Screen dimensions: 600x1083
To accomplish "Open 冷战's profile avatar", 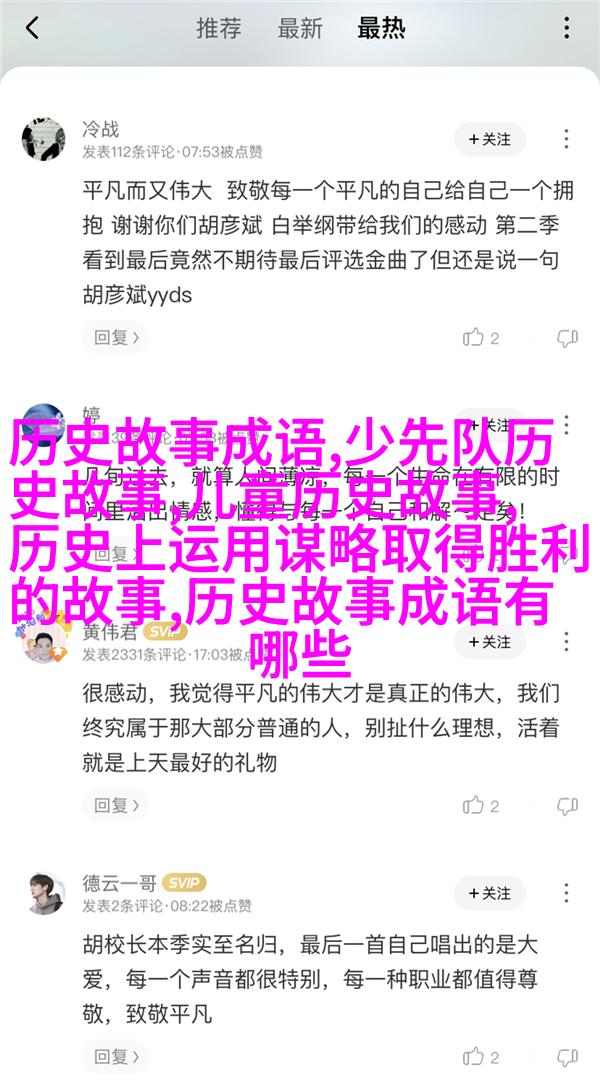I will [42, 140].
